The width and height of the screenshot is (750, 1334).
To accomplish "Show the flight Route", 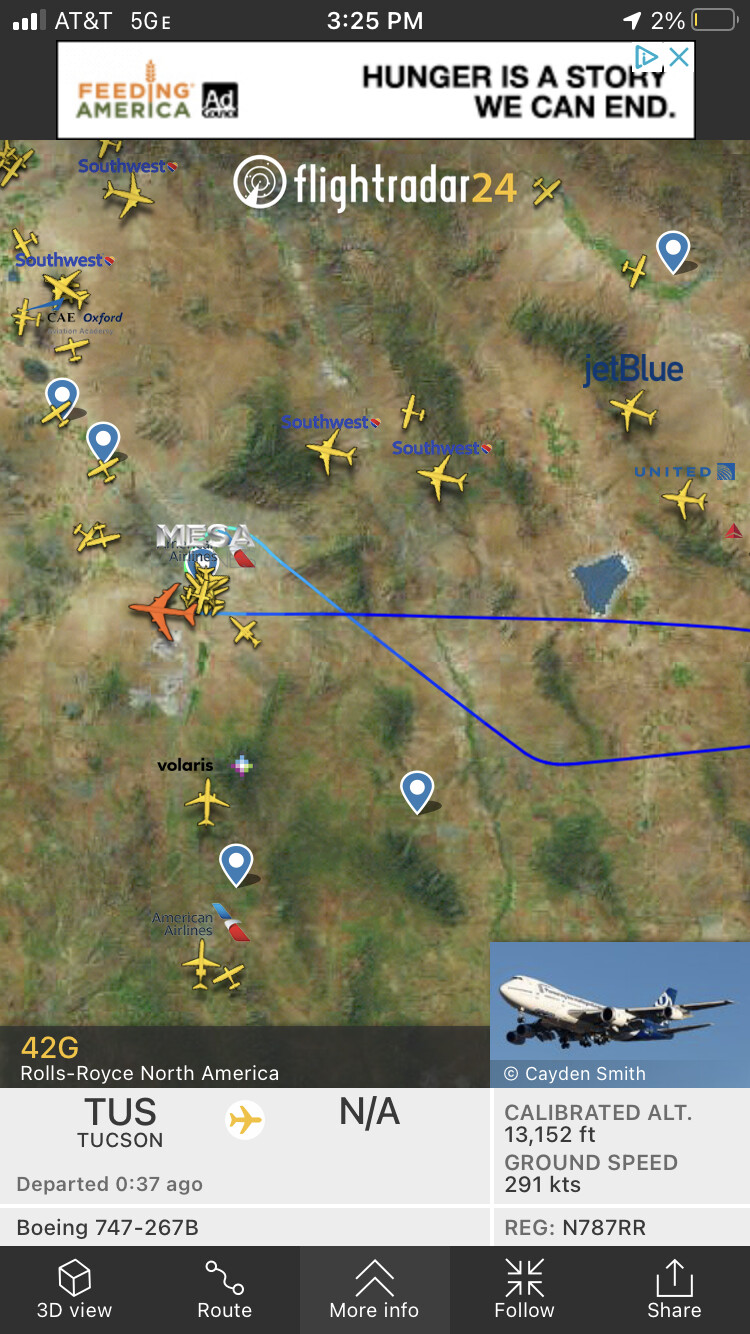I will 225,1289.
